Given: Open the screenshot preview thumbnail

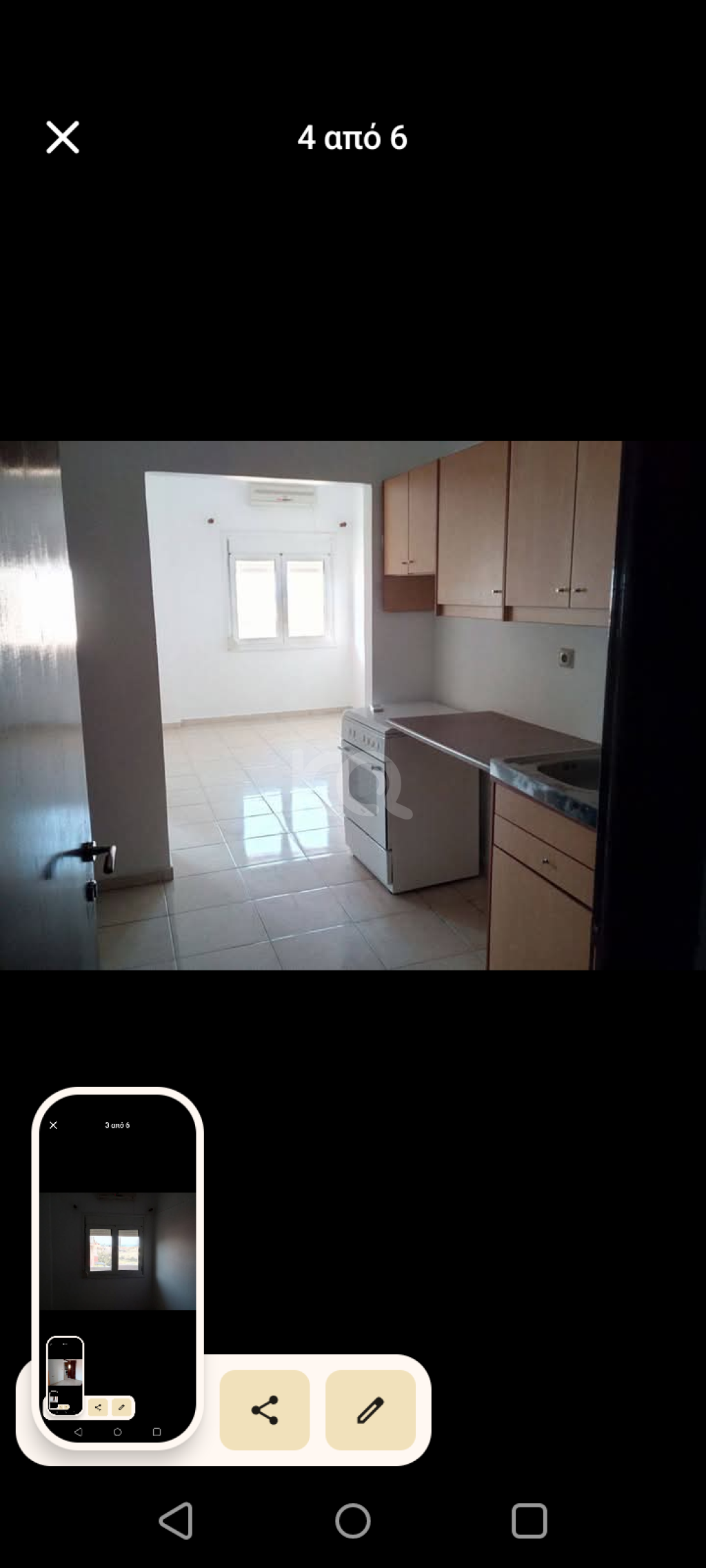Looking at the screenshot, I should click(117, 1268).
